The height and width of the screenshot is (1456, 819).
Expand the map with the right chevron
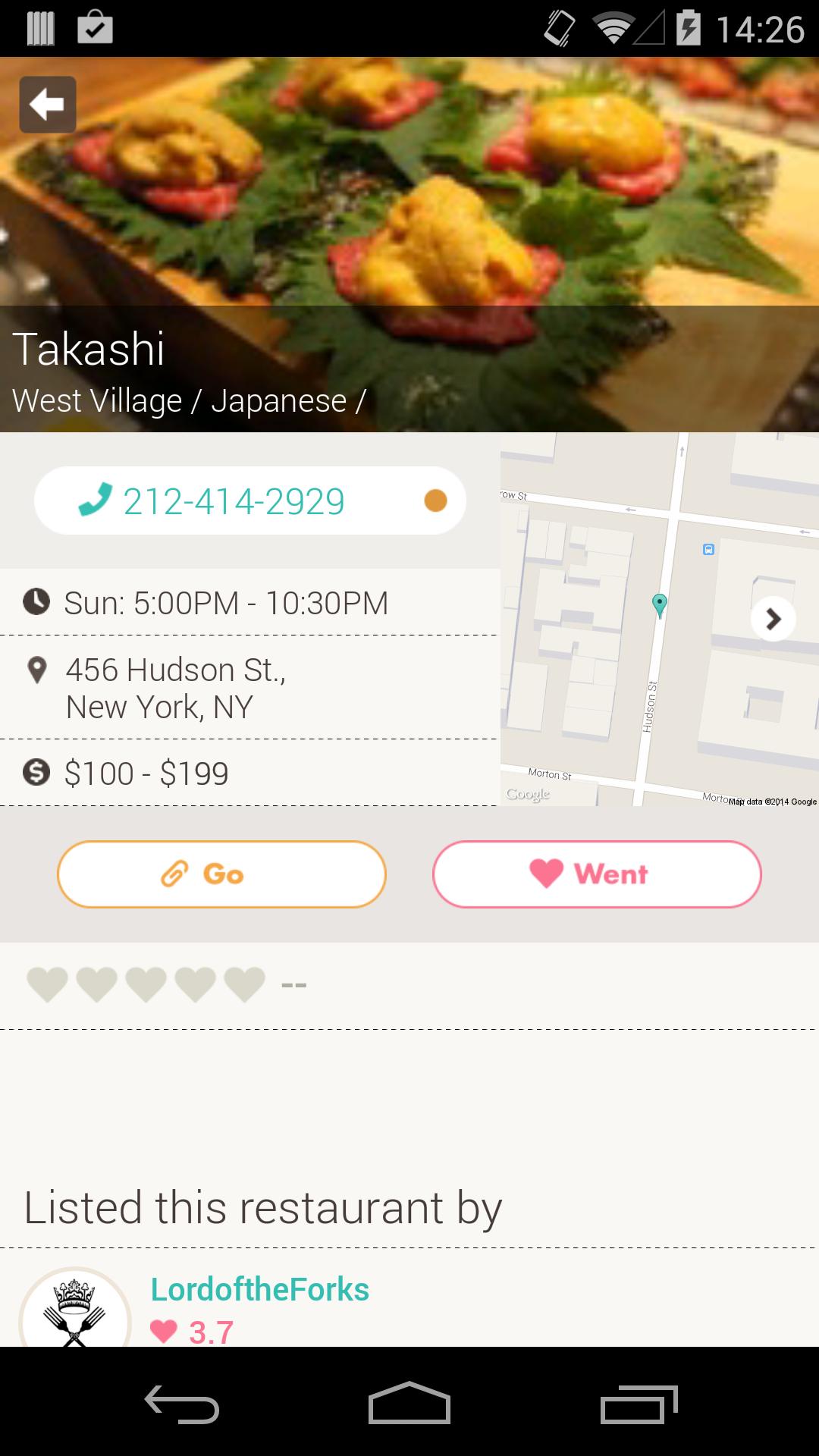point(773,619)
